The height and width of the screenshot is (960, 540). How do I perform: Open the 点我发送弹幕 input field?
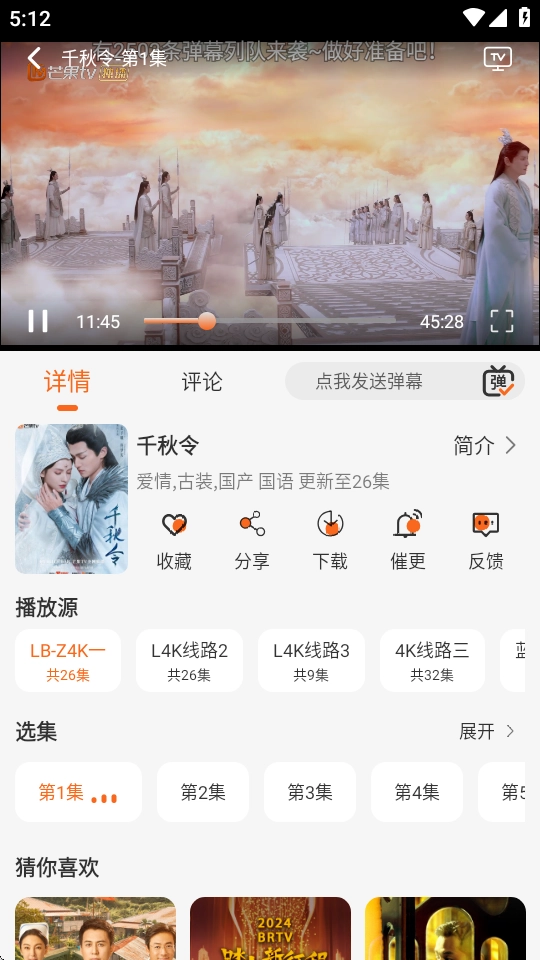[x=369, y=381]
